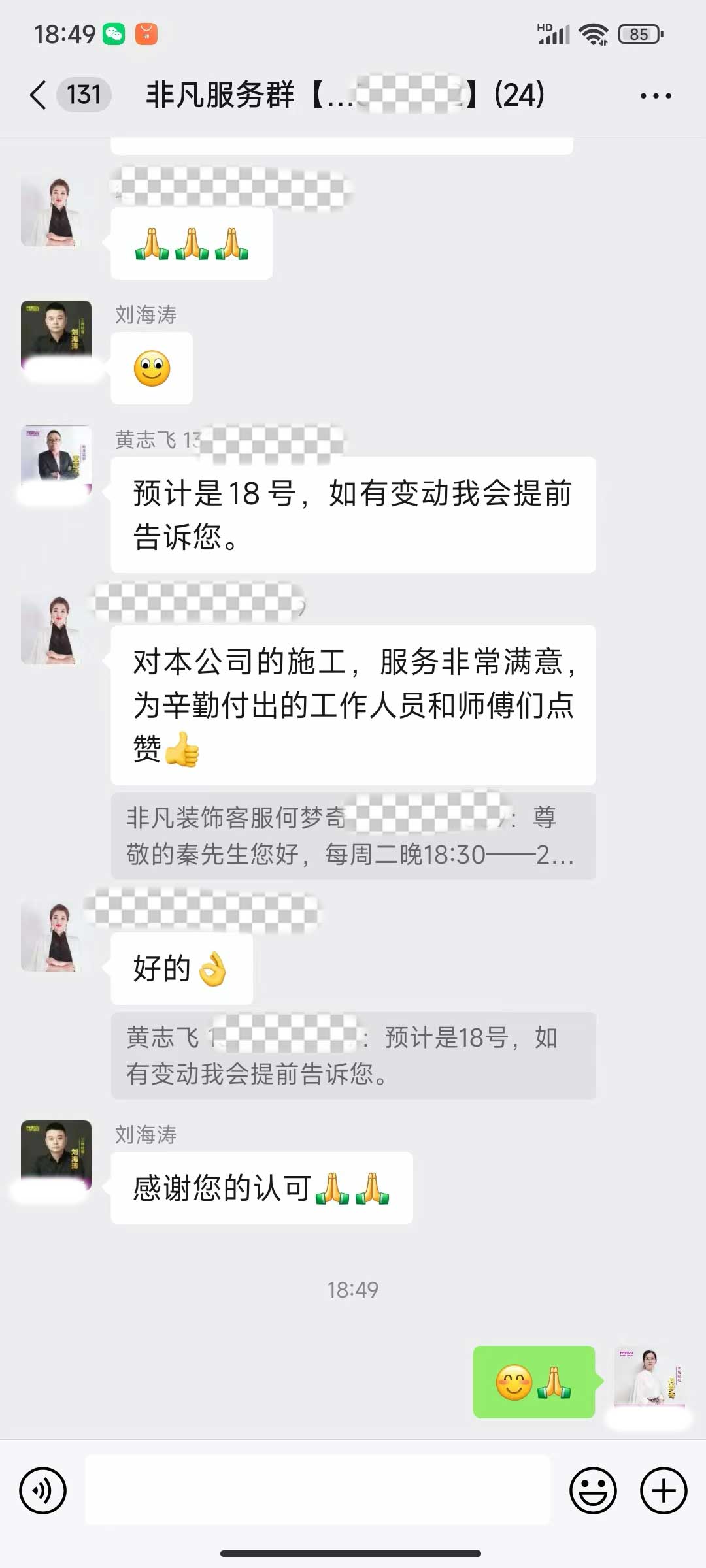Go back to the chat list
Image resolution: width=706 pixels, height=1568 pixels.
[39, 95]
